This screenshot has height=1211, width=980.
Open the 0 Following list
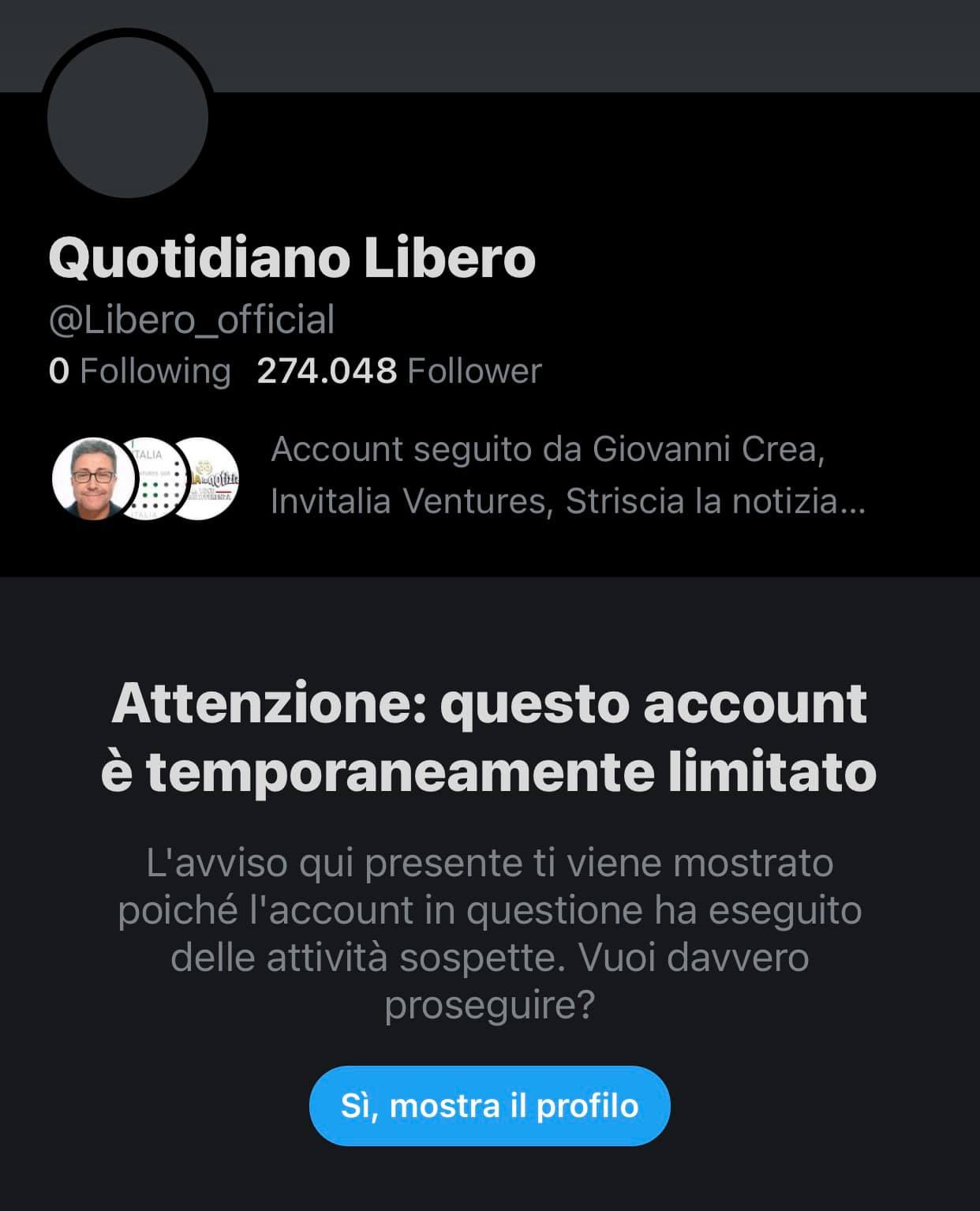pyautogui.click(x=140, y=370)
